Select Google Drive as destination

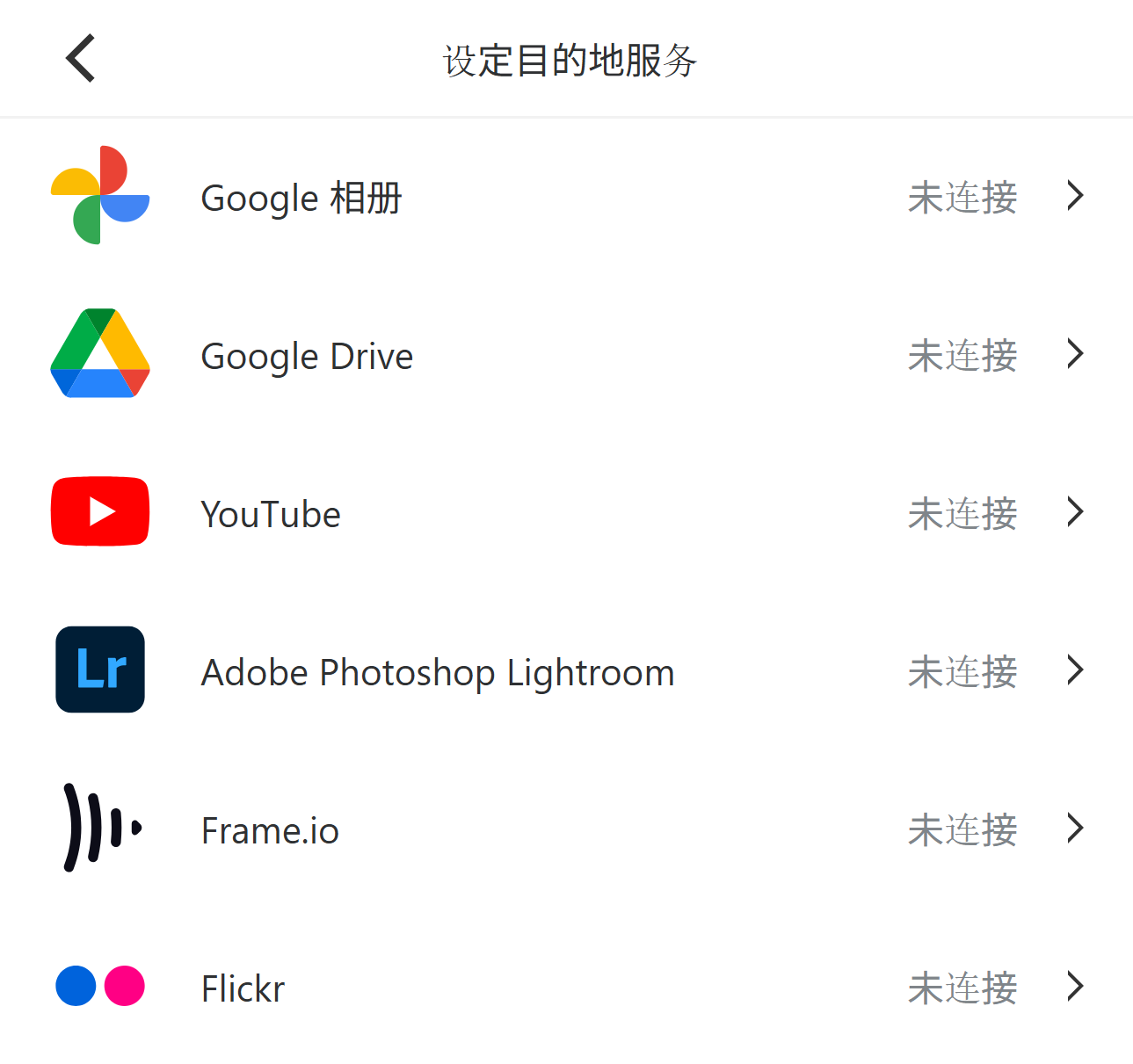566,355
